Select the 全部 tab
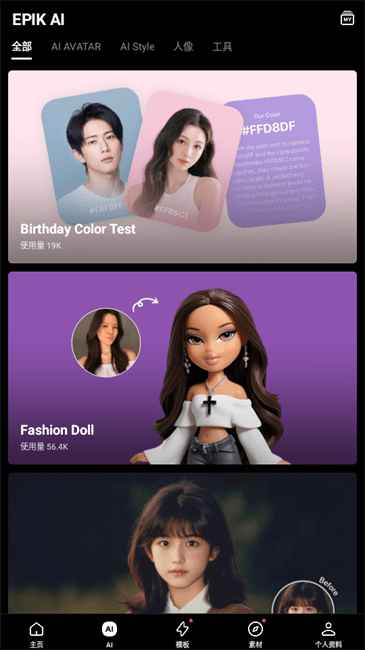The image size is (365, 650). tap(22, 46)
